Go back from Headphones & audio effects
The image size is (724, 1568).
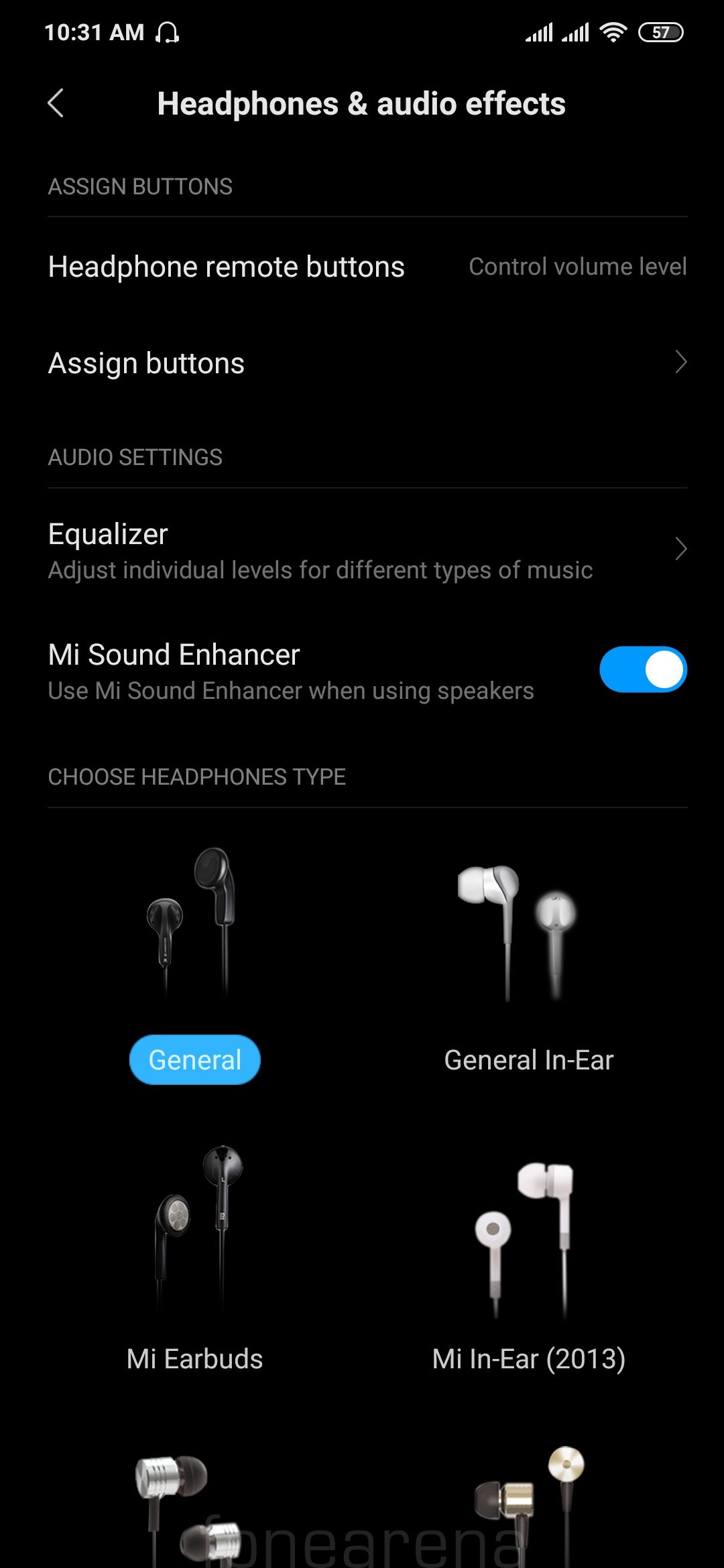pos(56,104)
